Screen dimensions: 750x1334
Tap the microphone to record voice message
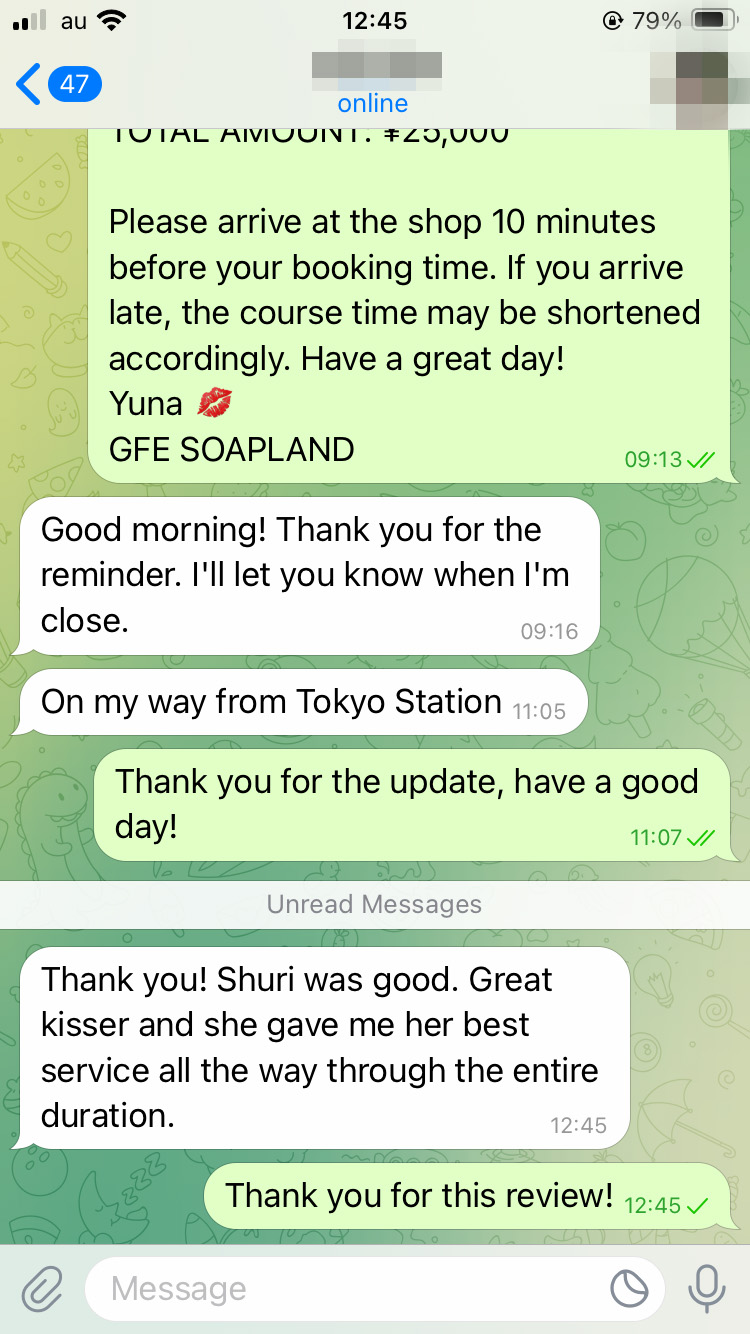(x=707, y=1289)
